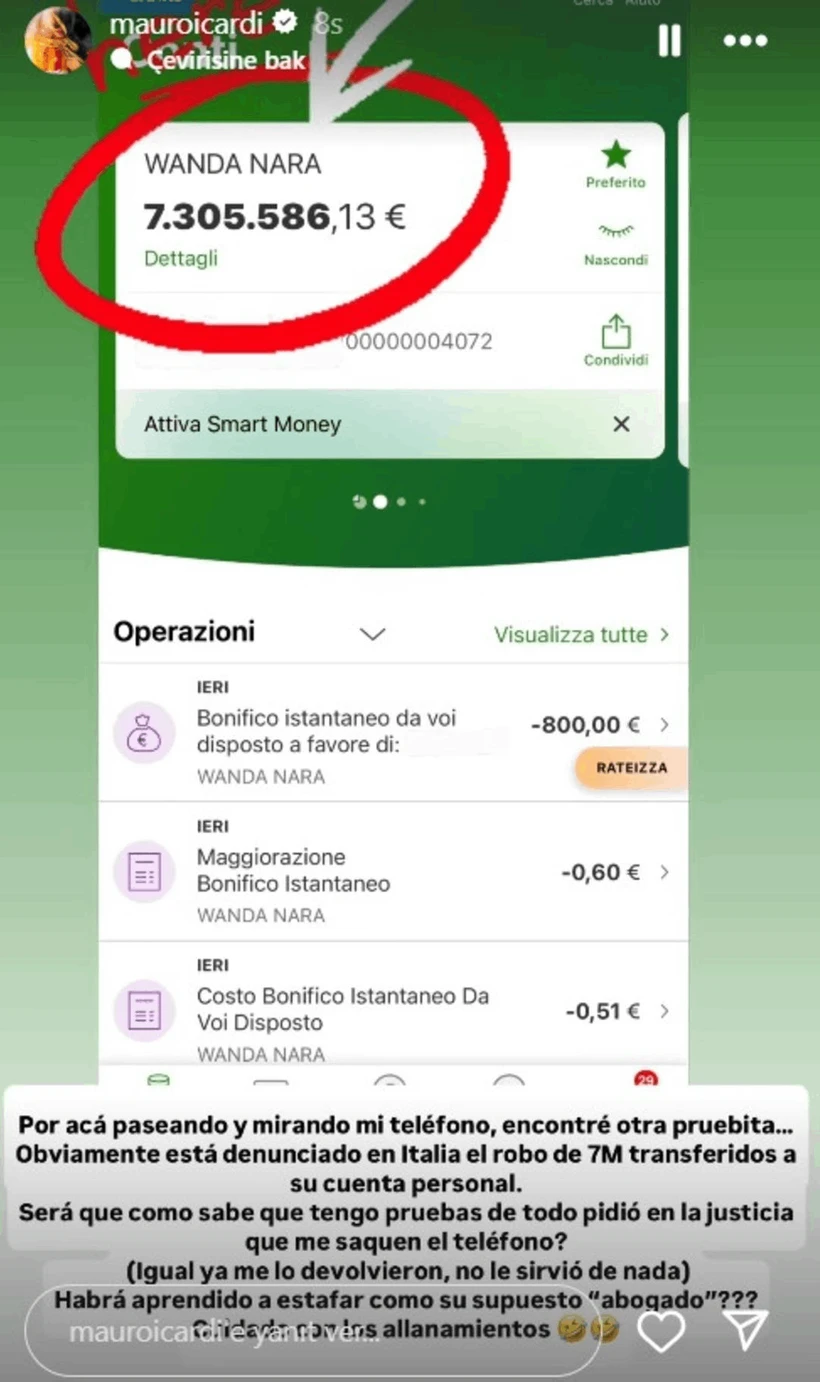Share the story via paper plane icon
This screenshot has width=820, height=1382.
pyautogui.click(x=745, y=1331)
